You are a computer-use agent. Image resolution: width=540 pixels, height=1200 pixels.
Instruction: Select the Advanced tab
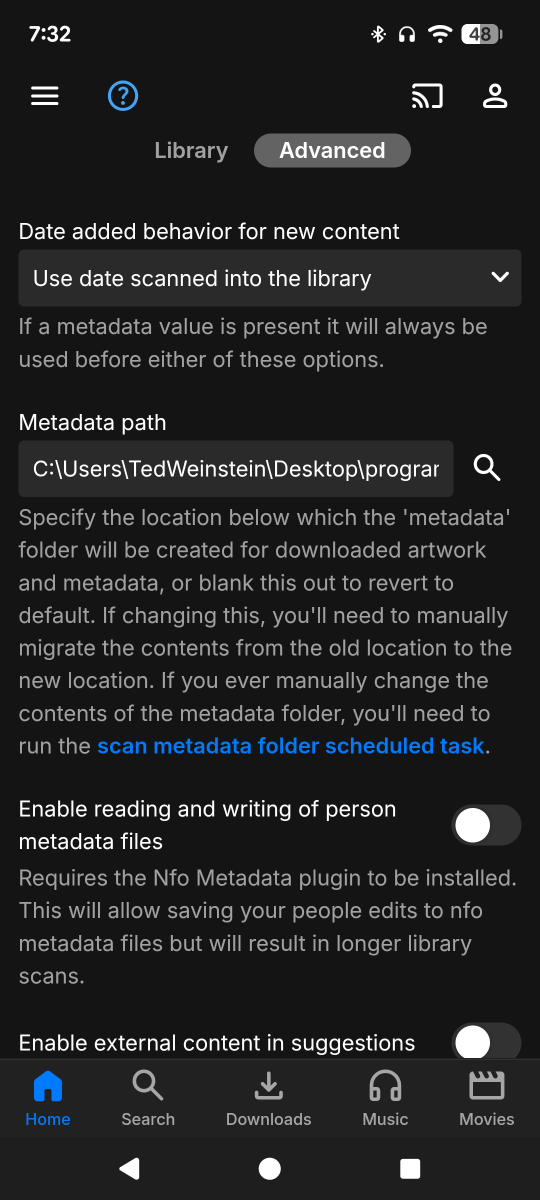332,151
